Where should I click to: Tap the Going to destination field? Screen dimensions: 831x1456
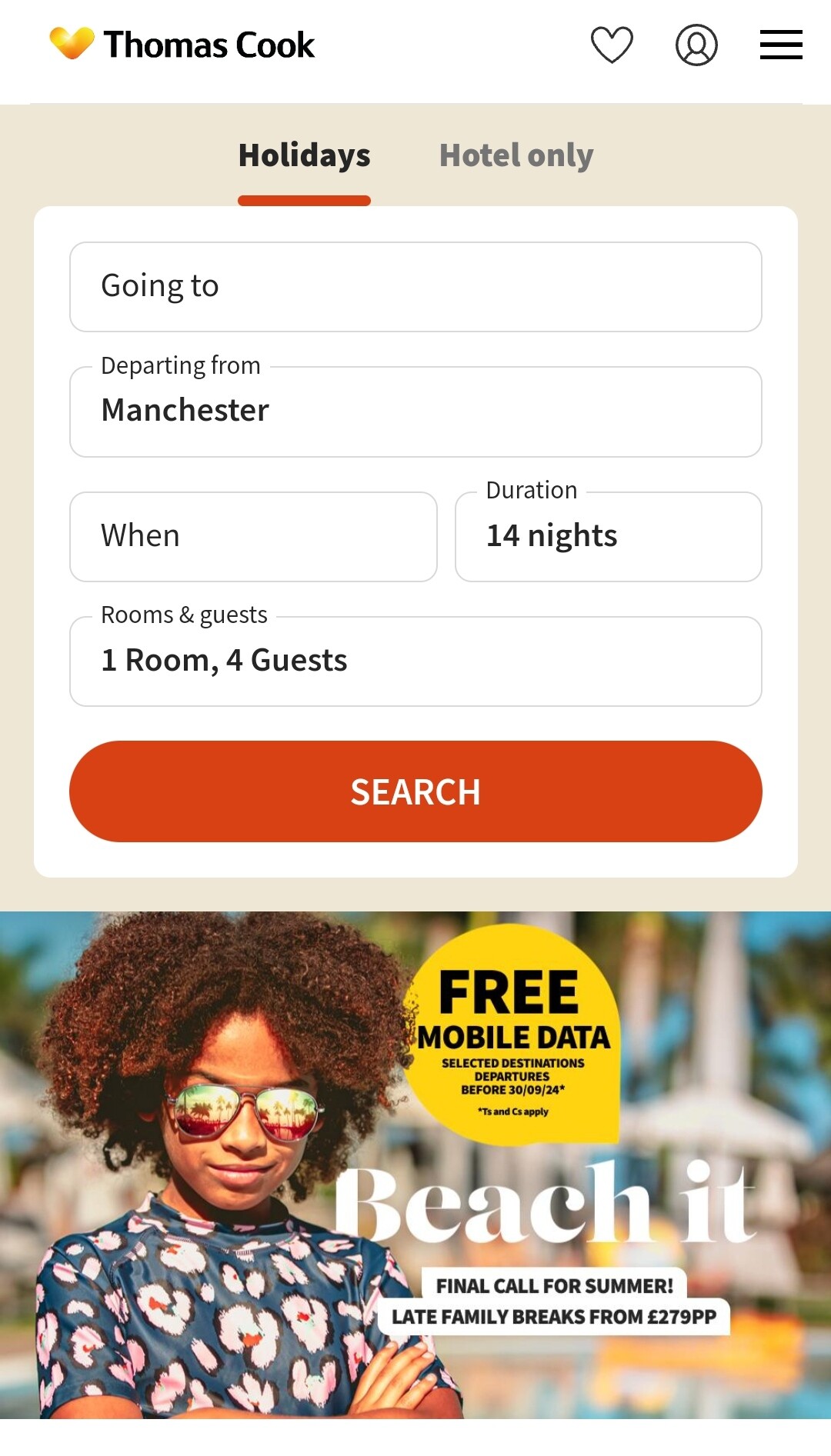tap(415, 287)
